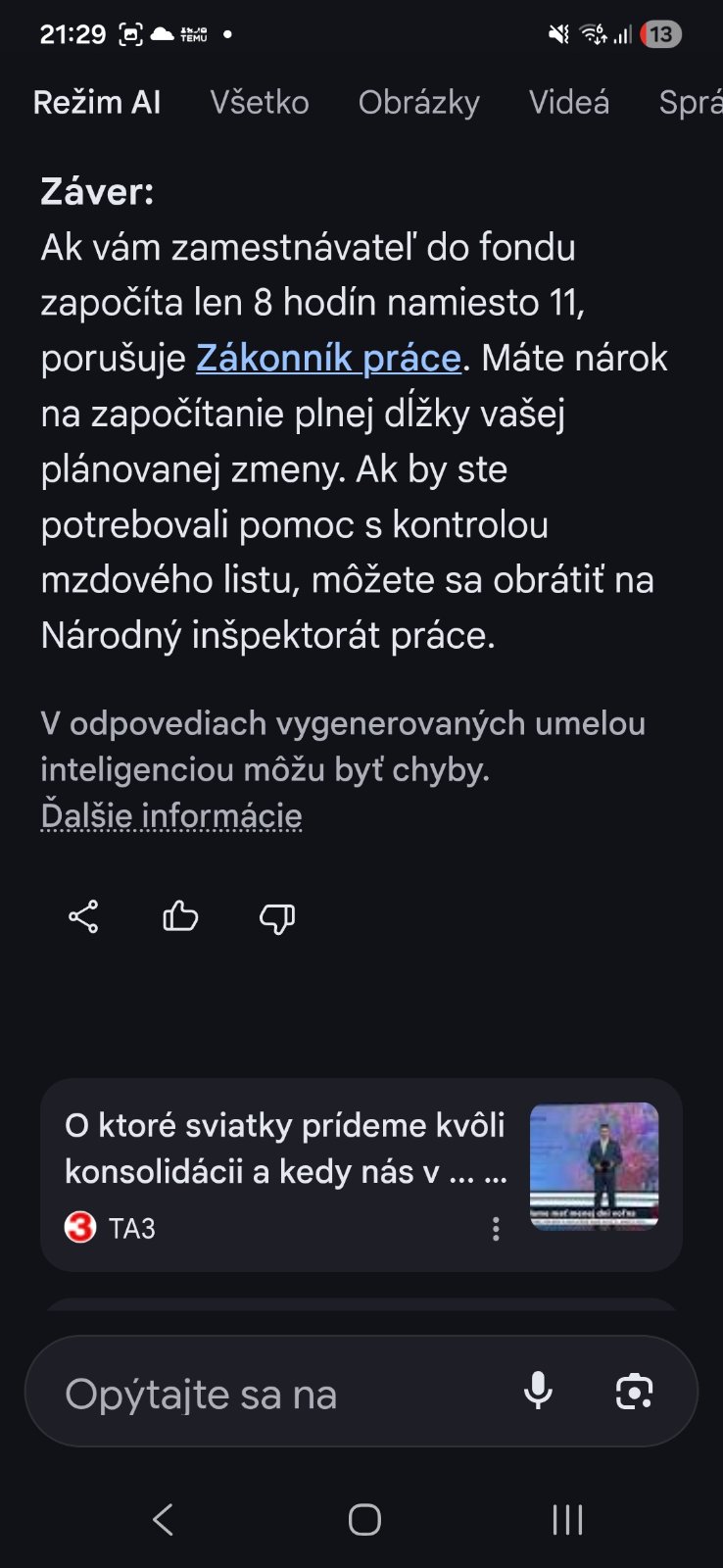Switch to the Obrázky tab

click(x=418, y=102)
